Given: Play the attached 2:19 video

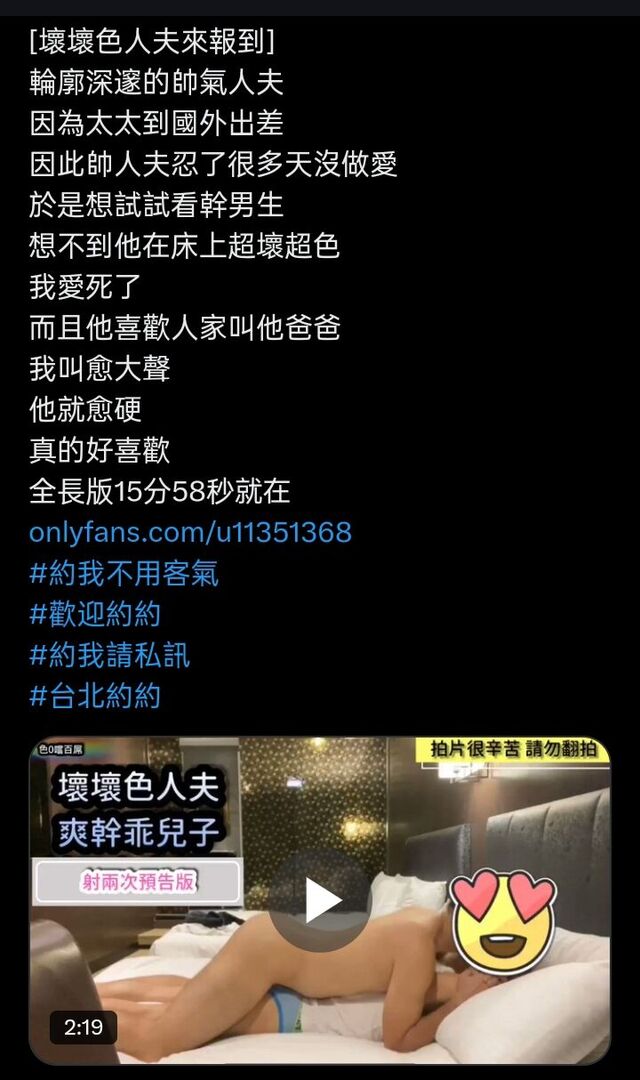Looking at the screenshot, I should click(x=320, y=900).
